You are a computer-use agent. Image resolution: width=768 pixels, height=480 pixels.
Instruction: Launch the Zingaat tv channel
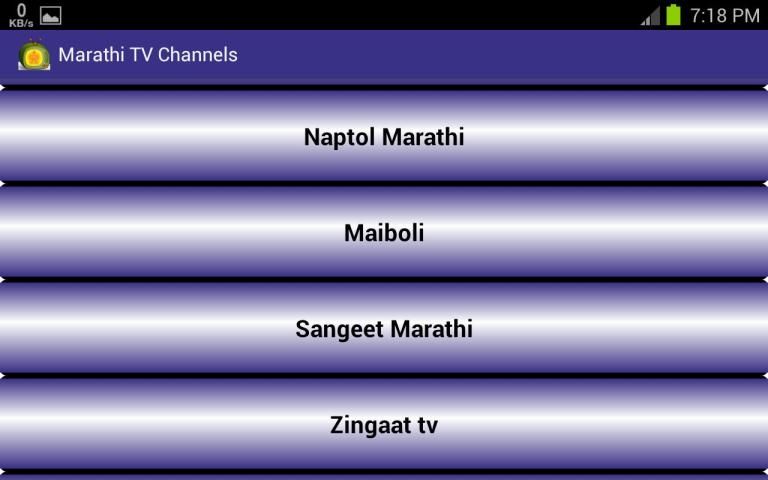pyautogui.click(x=384, y=425)
